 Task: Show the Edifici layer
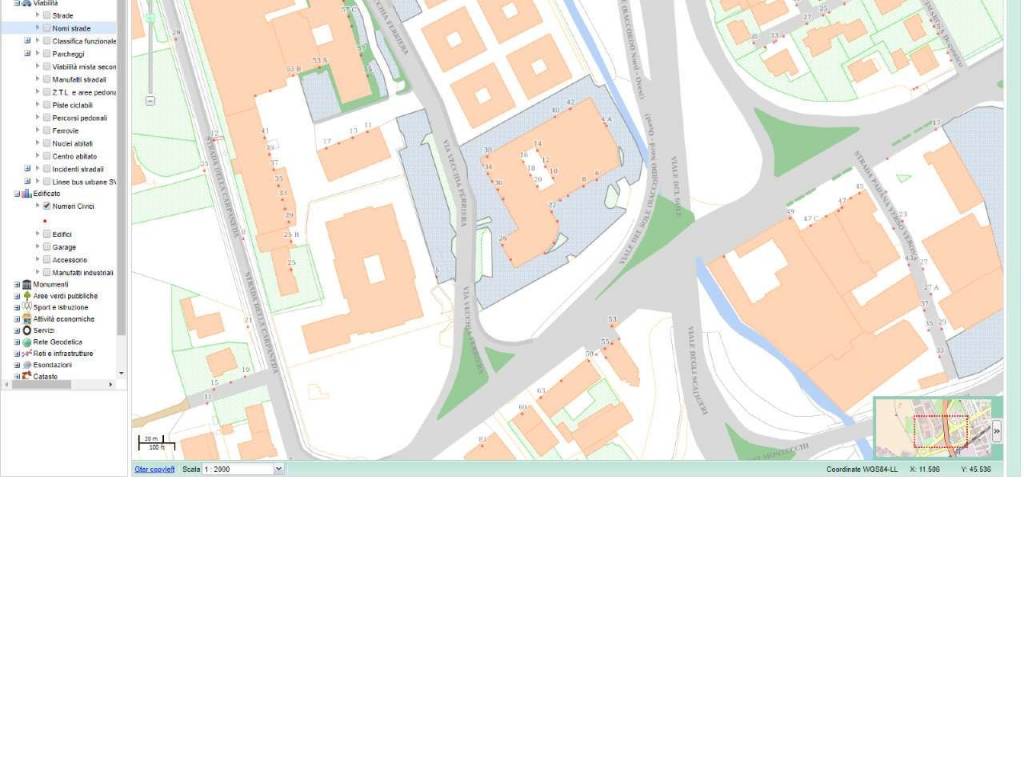tap(47, 234)
